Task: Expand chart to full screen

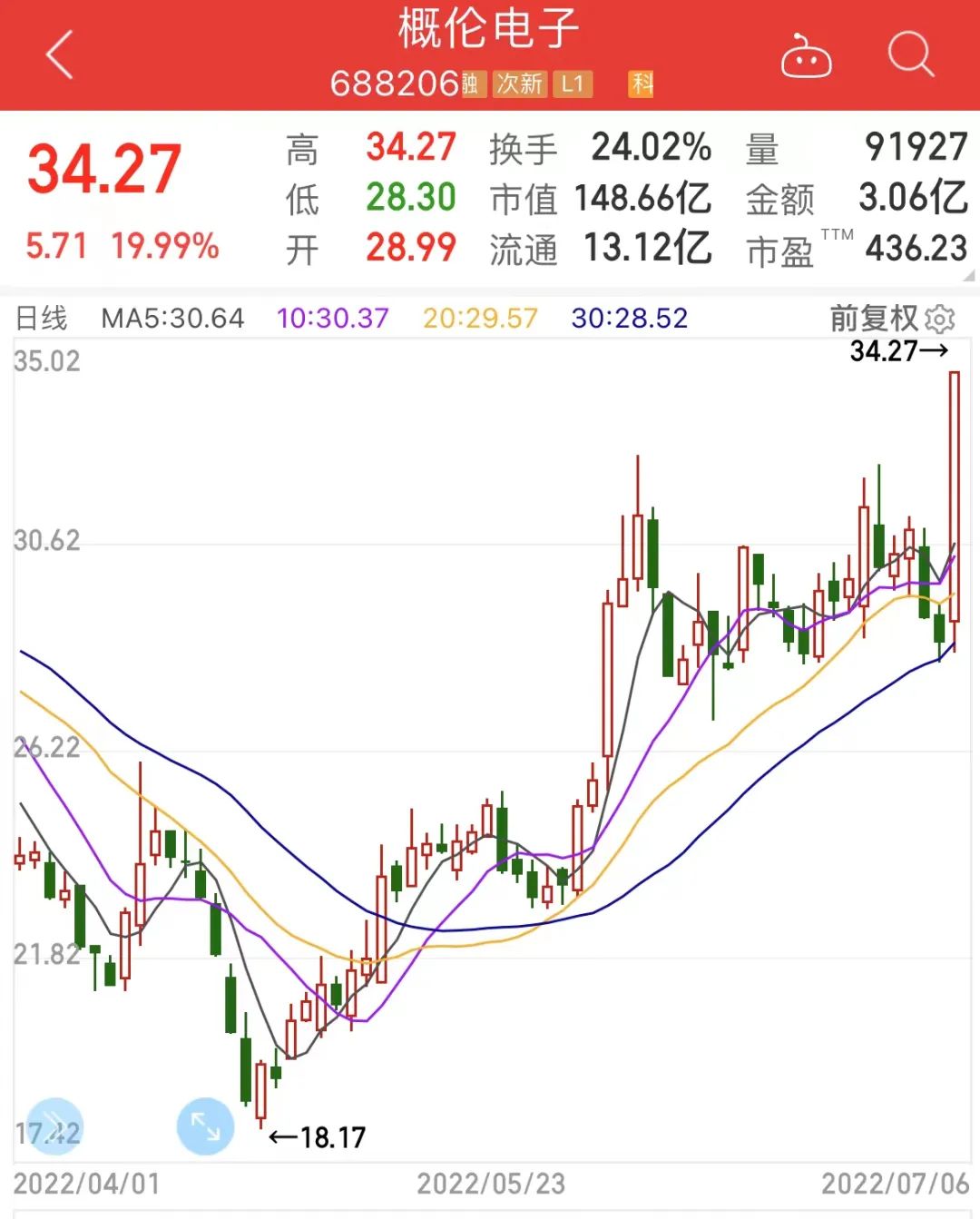Action: (206, 1126)
